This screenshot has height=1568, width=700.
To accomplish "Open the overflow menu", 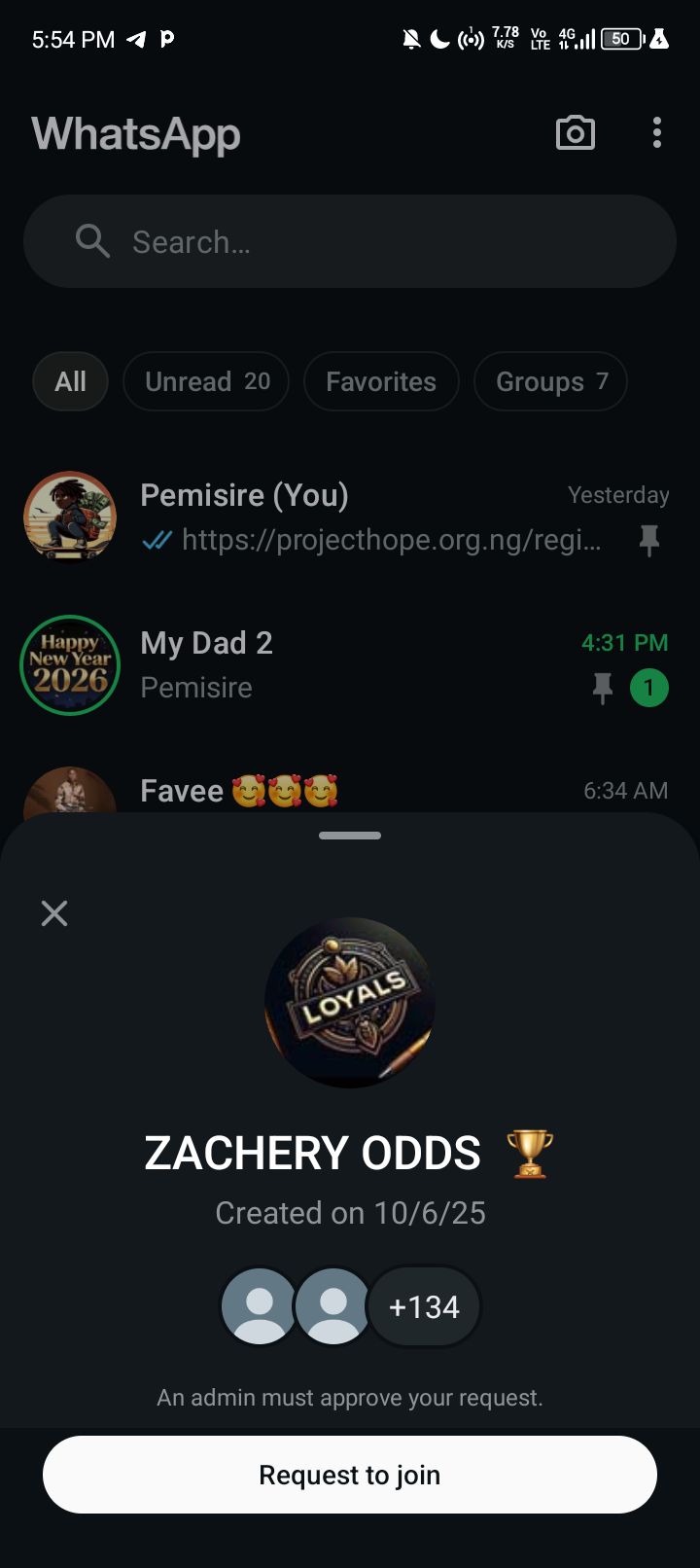I will [657, 133].
